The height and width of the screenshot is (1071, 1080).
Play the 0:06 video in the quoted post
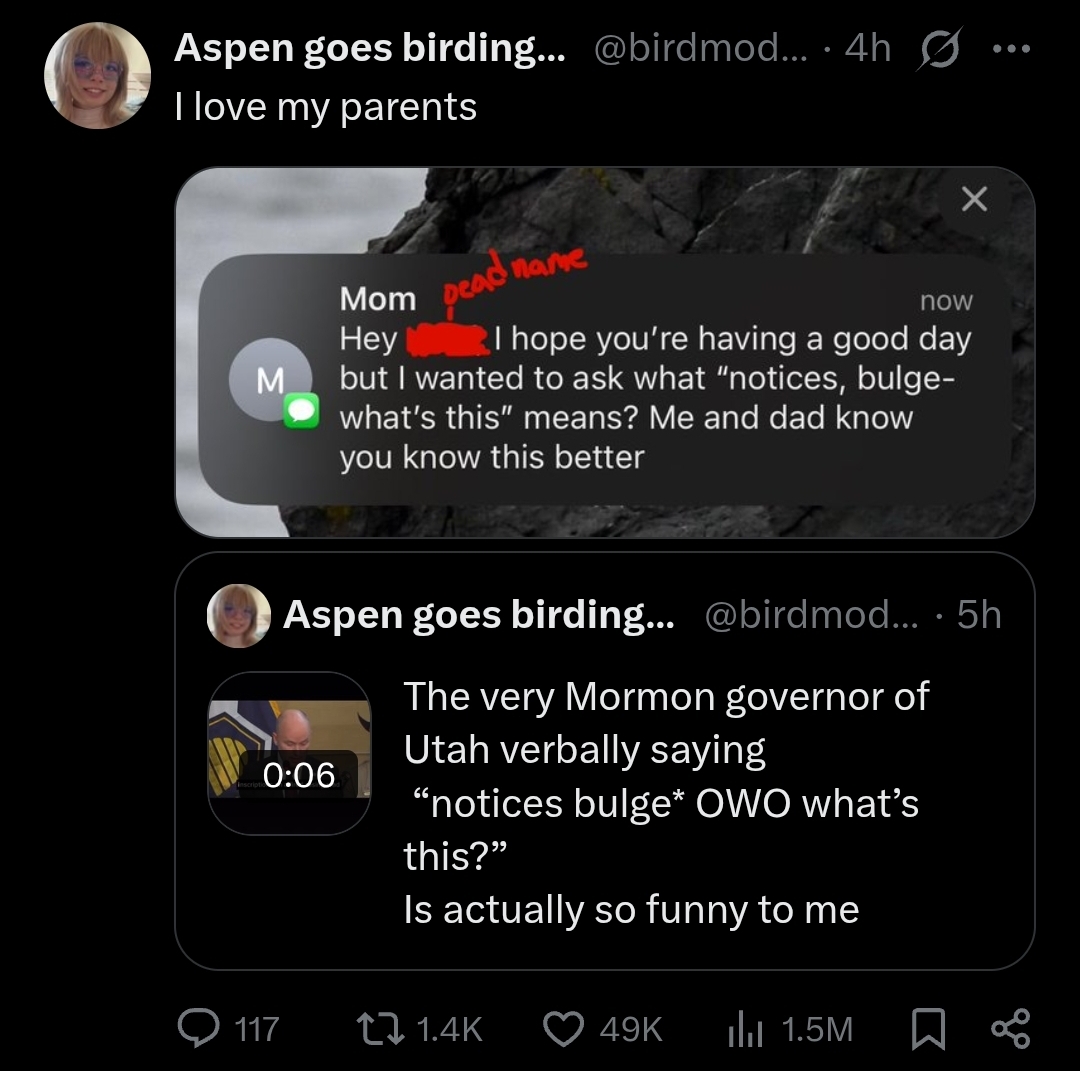289,753
